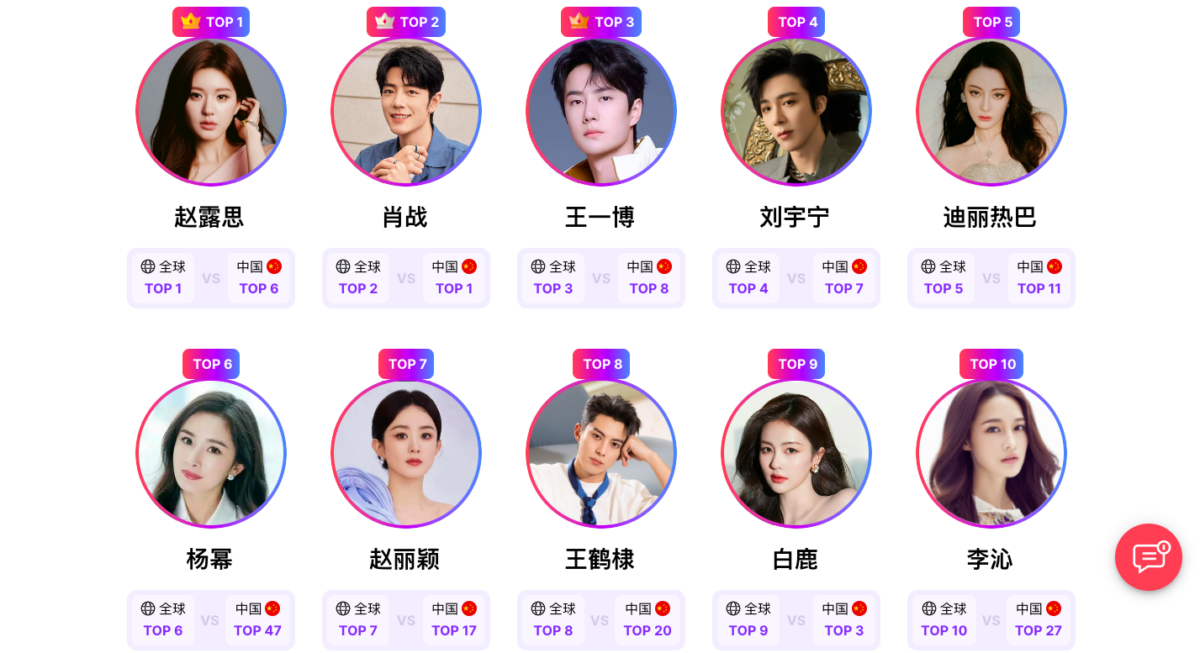Open the TOP 1 profile 赵露思
Image resolution: width=1200 pixels, height=653 pixels.
[211, 112]
